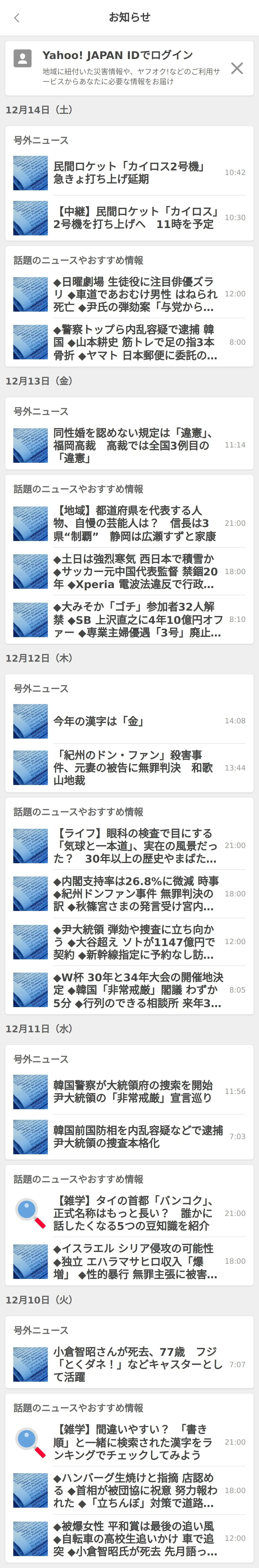Open the 【雑学】タイの首都「バンコク」 article
Image resolution: width=259 pixels, height=1568 pixels.
click(x=129, y=1213)
